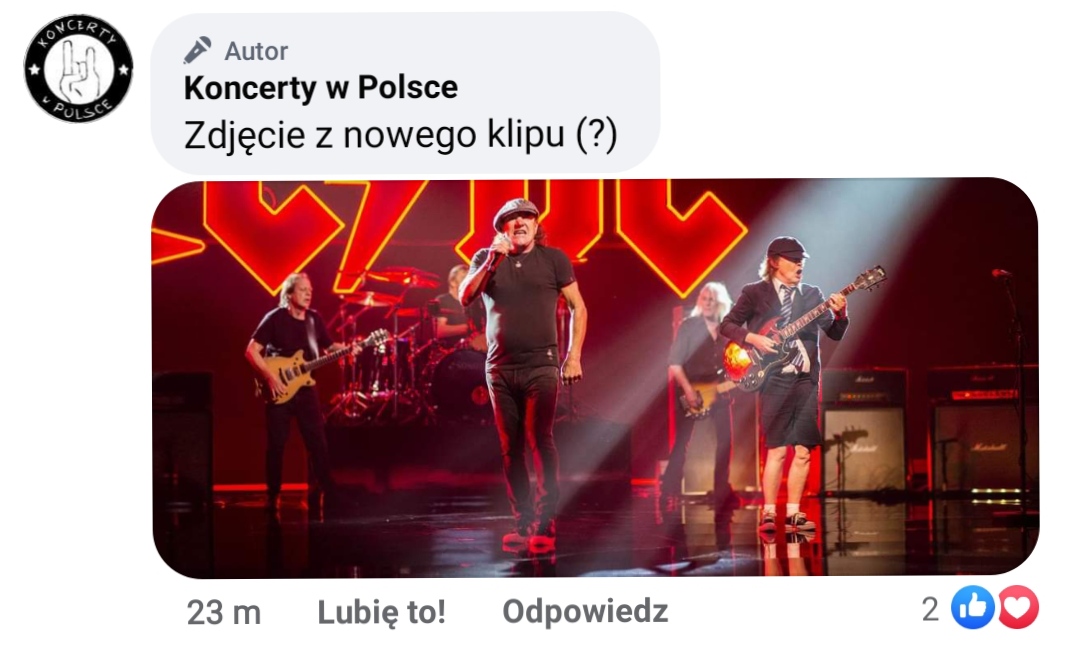Open the Koncerty w Polsce author name
The width and height of the screenshot is (1068, 653).
pyautogui.click(x=321, y=88)
